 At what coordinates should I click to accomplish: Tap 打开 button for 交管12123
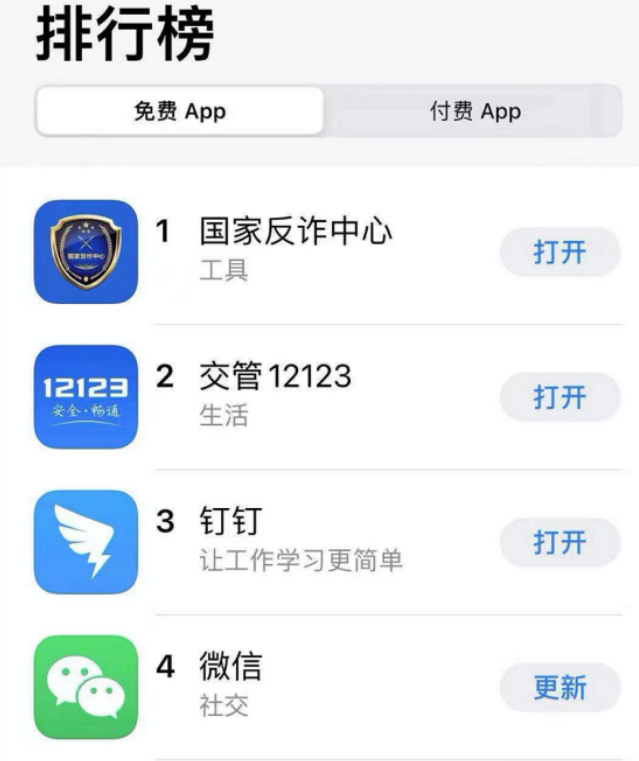[x=559, y=397]
